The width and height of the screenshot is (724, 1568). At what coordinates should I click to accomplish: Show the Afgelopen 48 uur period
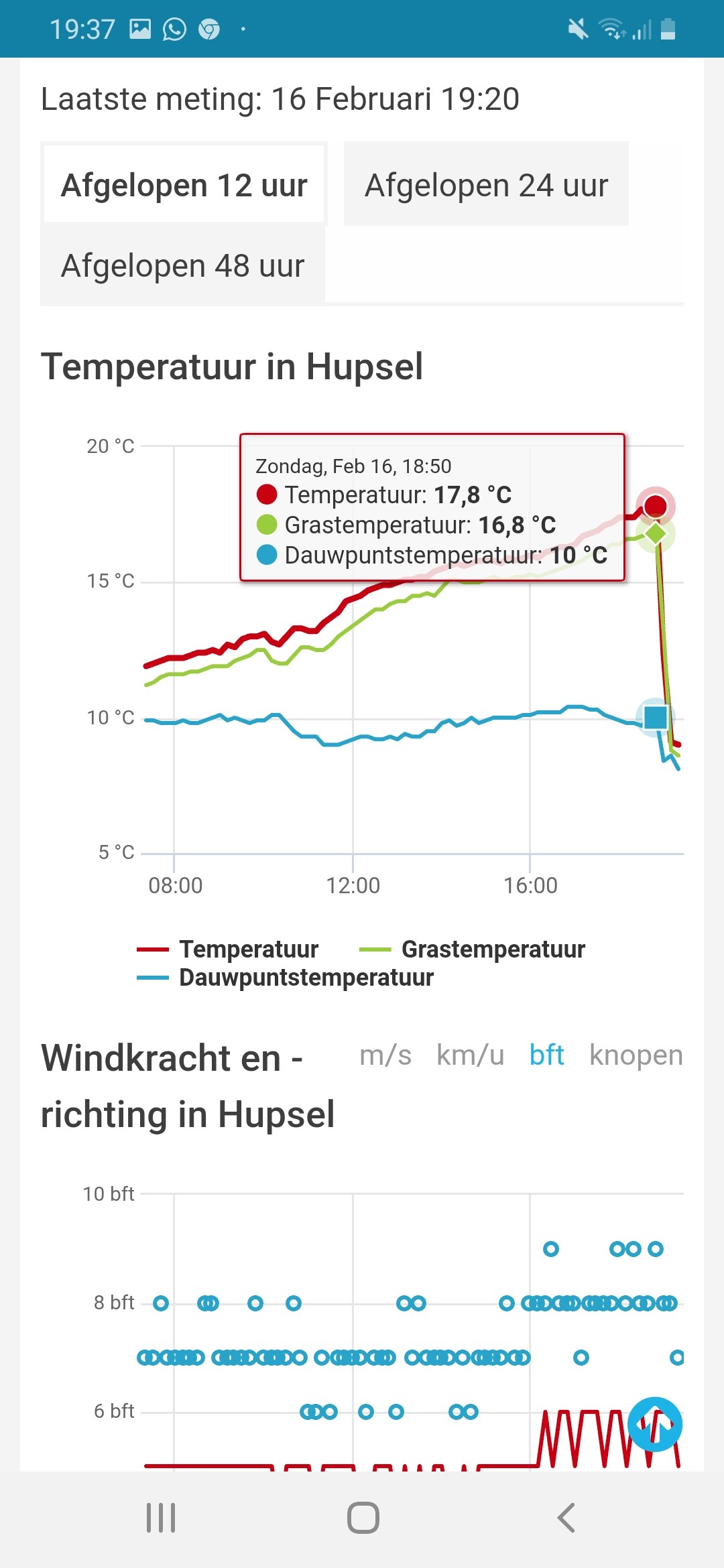coord(182,265)
